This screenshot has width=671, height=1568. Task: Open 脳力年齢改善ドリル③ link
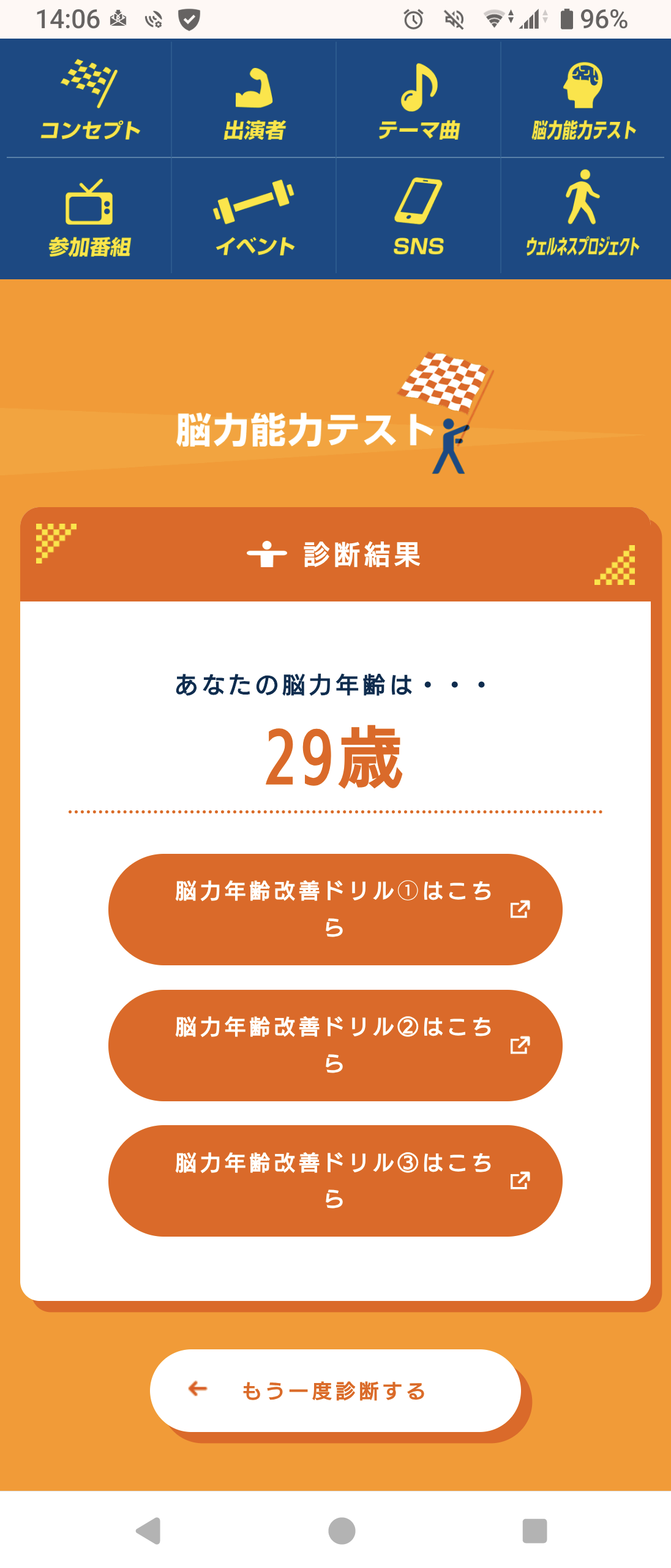pyautogui.click(x=335, y=1180)
